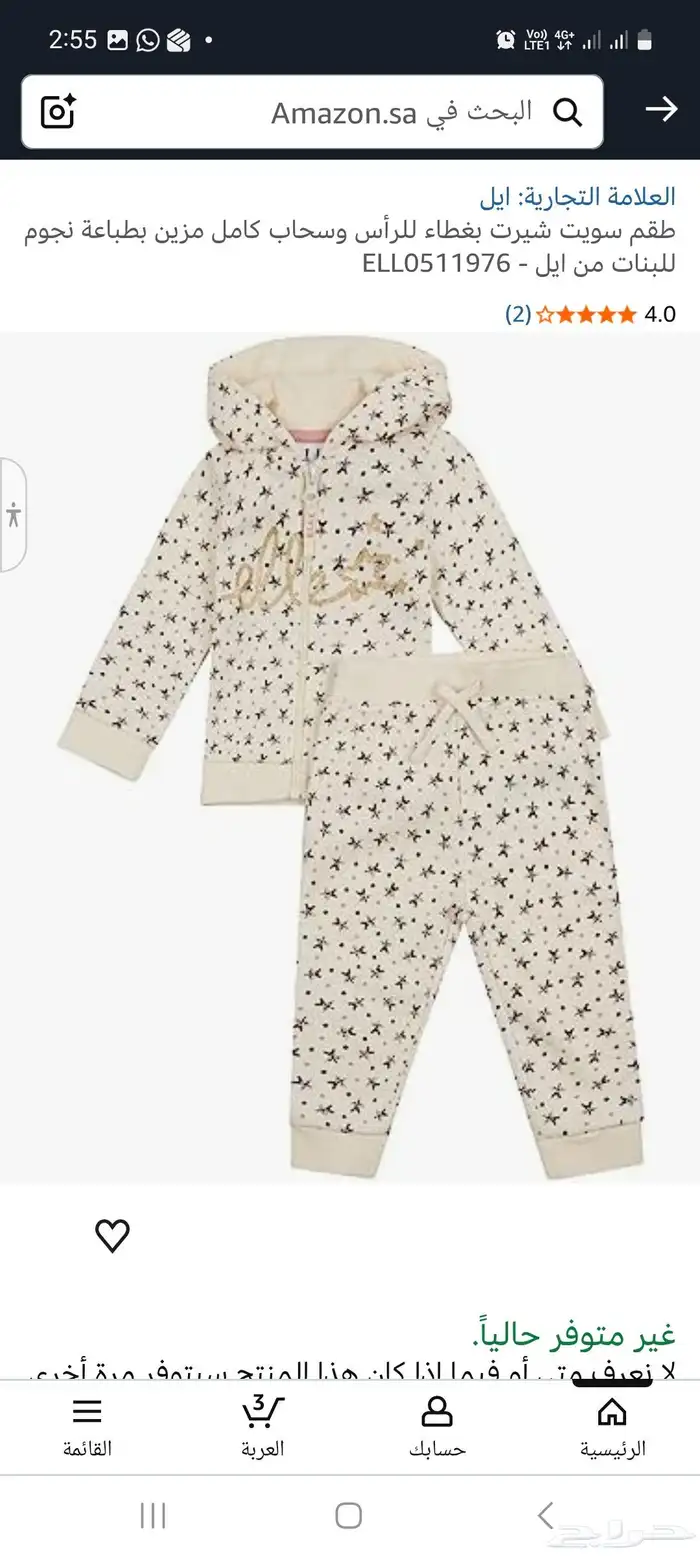Image resolution: width=700 pixels, height=1556 pixels.
Task: Add this item to wish list heart
Action: (112, 1236)
